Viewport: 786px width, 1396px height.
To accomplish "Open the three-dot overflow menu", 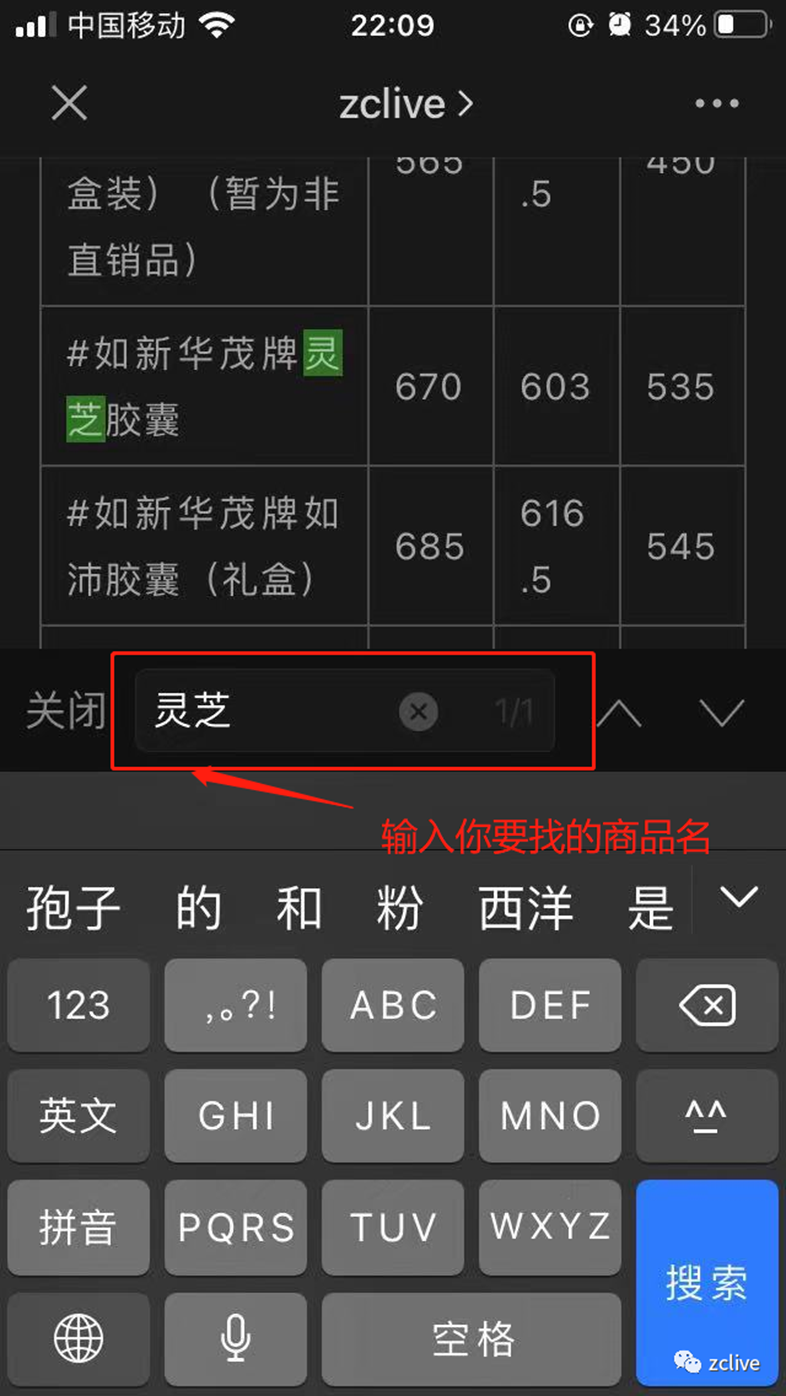I will [716, 103].
